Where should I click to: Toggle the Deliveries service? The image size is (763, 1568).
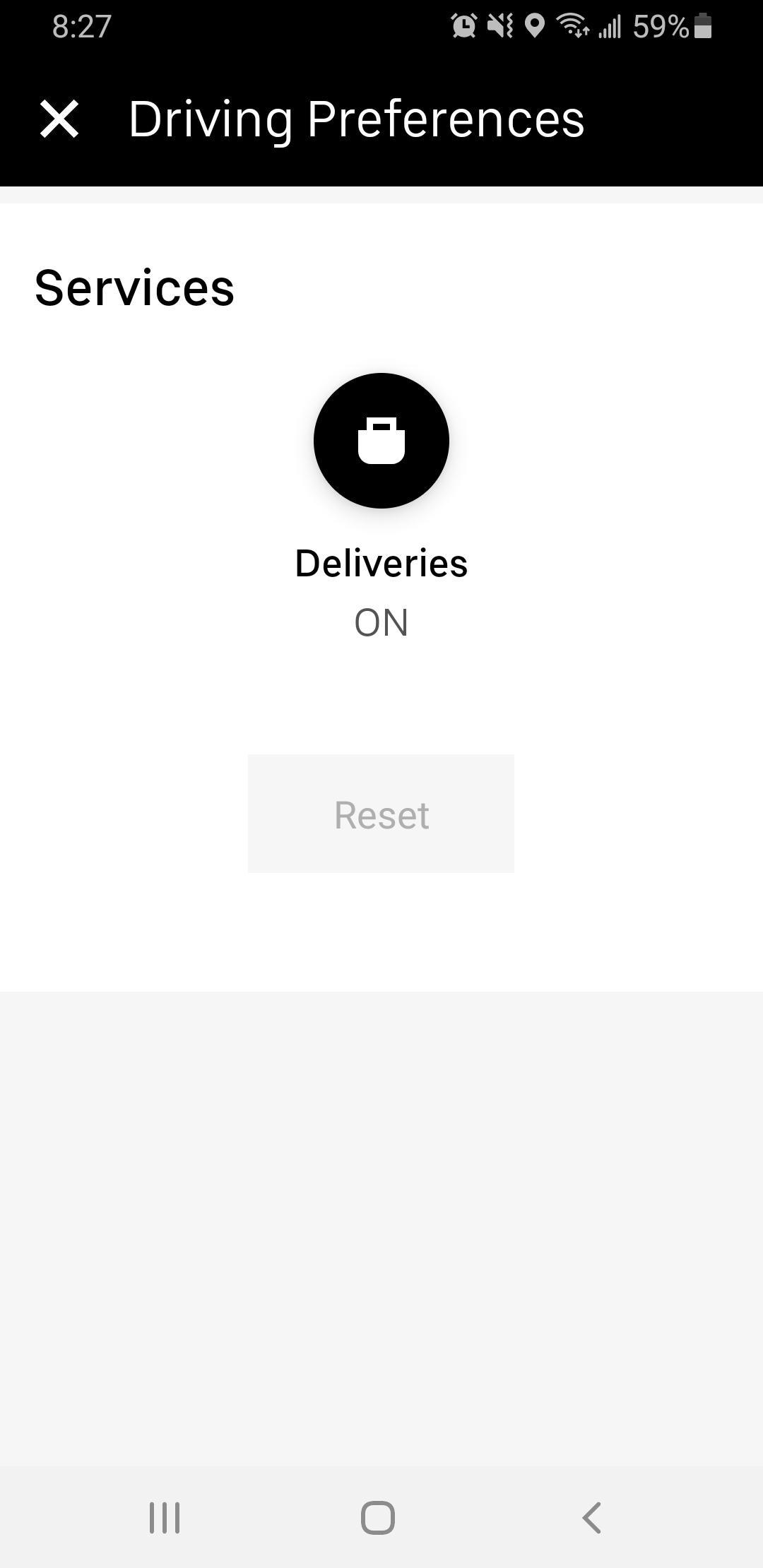pos(381,441)
